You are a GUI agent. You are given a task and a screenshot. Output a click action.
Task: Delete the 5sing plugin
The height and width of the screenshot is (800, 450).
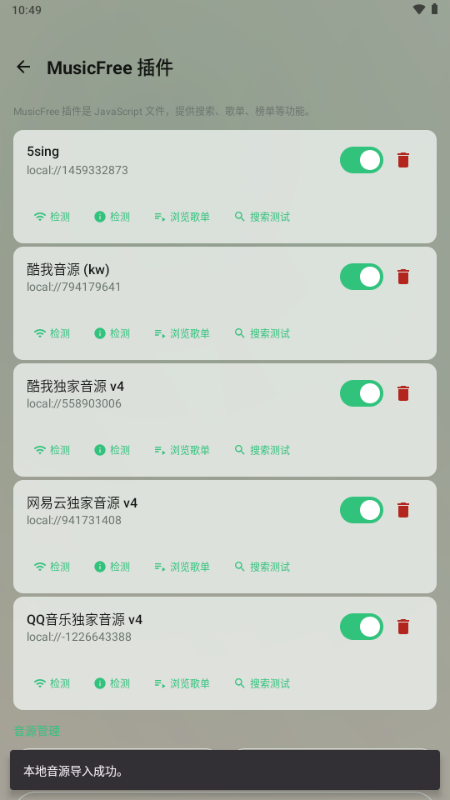pyautogui.click(x=403, y=160)
